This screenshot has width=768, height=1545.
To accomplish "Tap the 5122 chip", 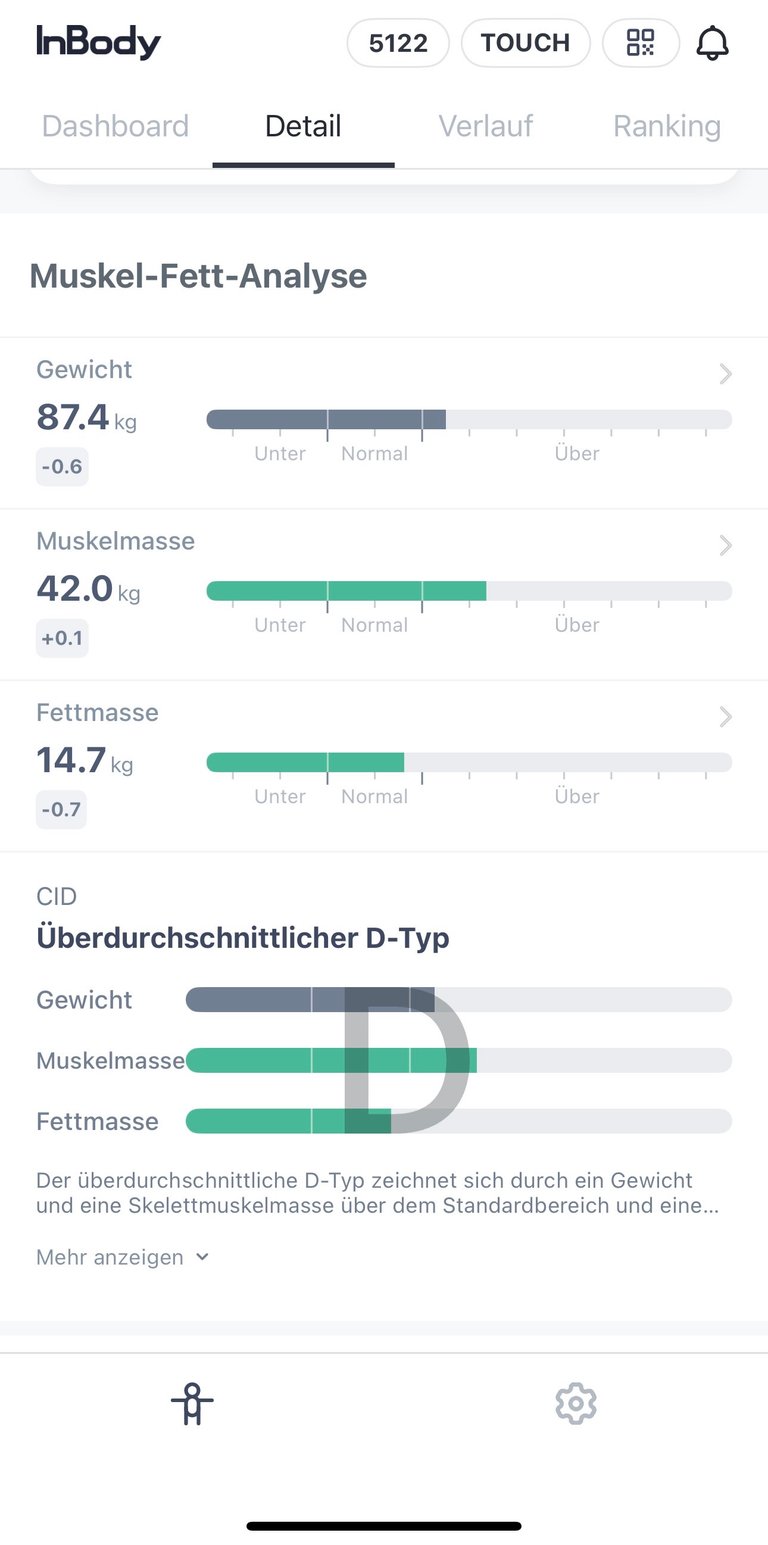I will 398,43.
